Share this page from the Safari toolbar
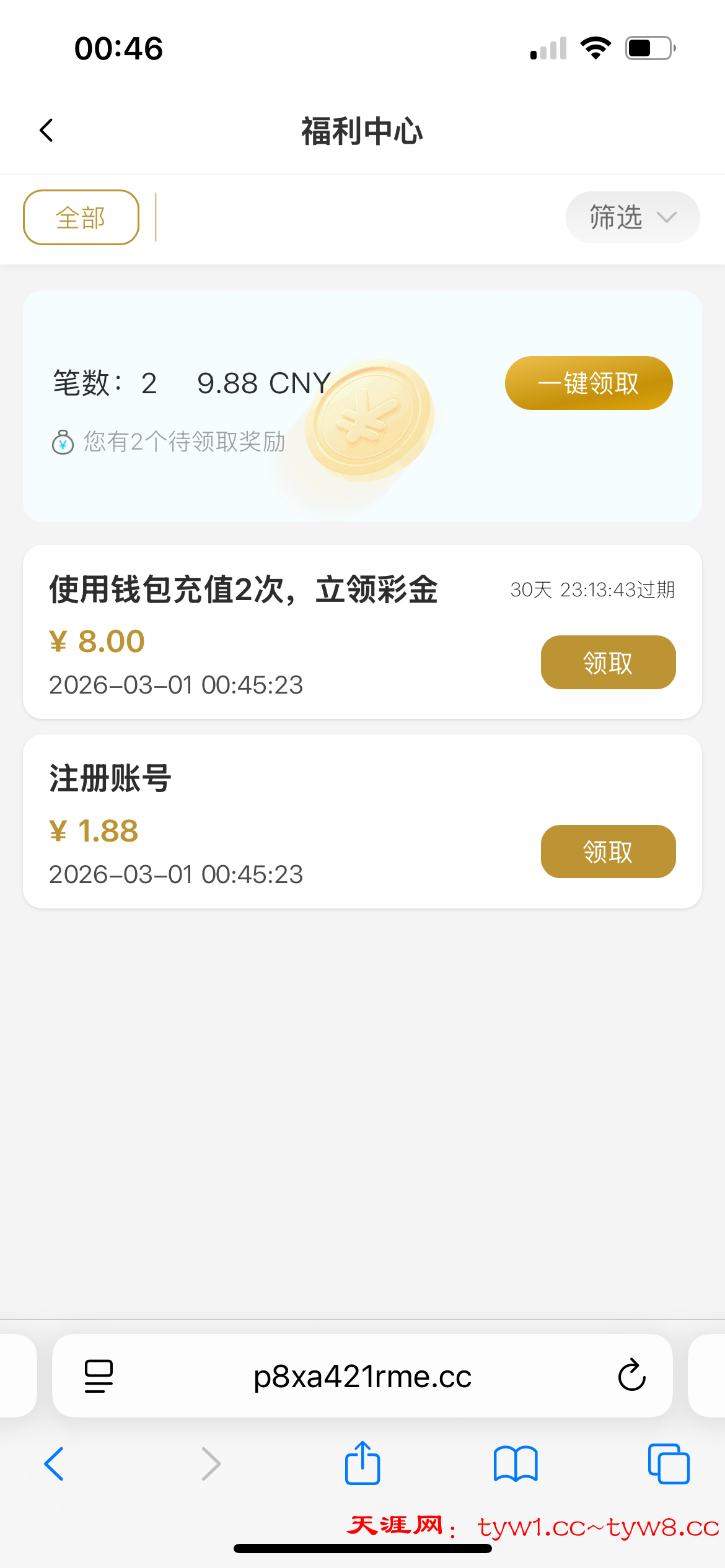Image resolution: width=725 pixels, height=1568 pixels. [x=362, y=1464]
